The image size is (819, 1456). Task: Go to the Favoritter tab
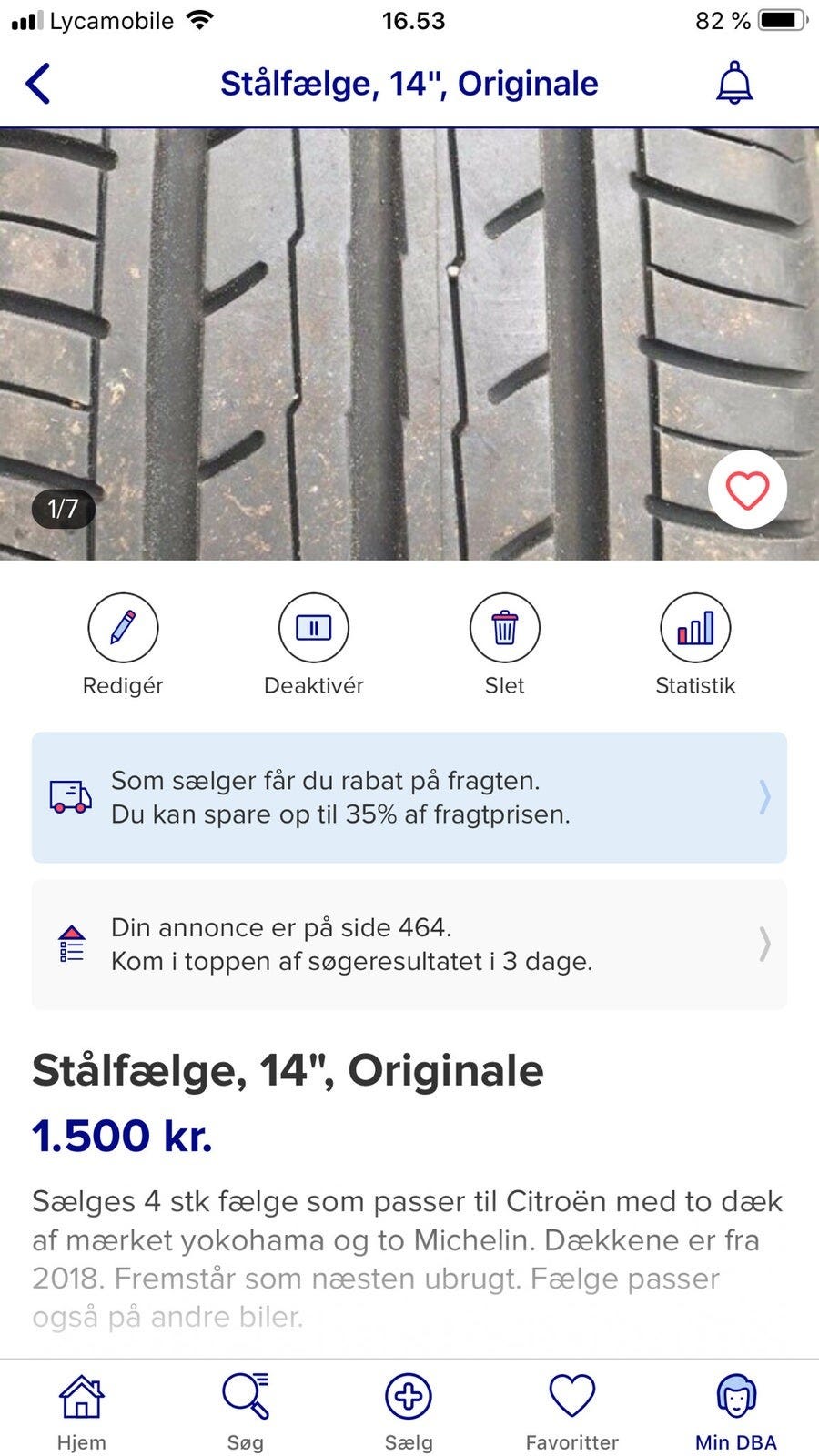pyautogui.click(x=572, y=1410)
